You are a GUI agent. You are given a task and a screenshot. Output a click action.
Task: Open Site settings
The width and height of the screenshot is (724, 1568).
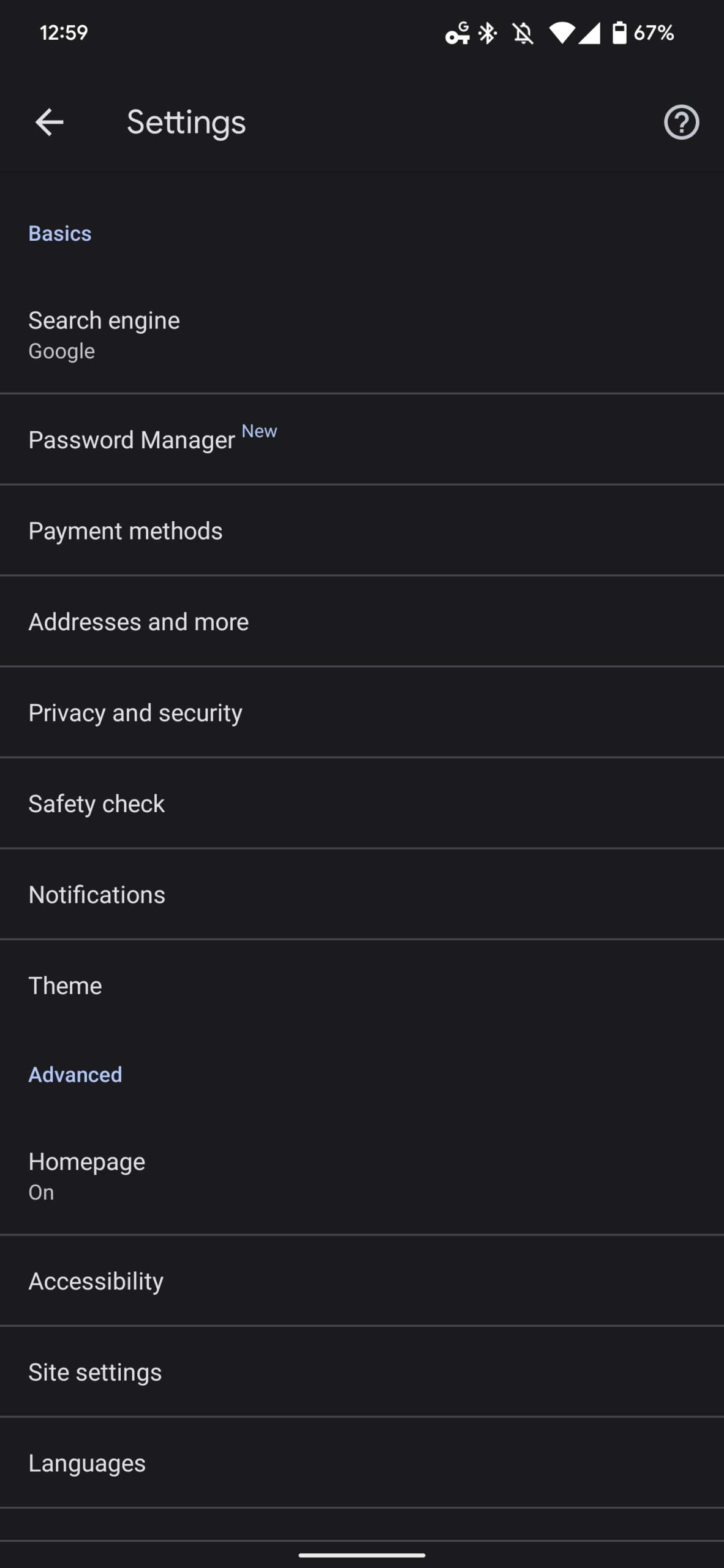[x=362, y=1371]
